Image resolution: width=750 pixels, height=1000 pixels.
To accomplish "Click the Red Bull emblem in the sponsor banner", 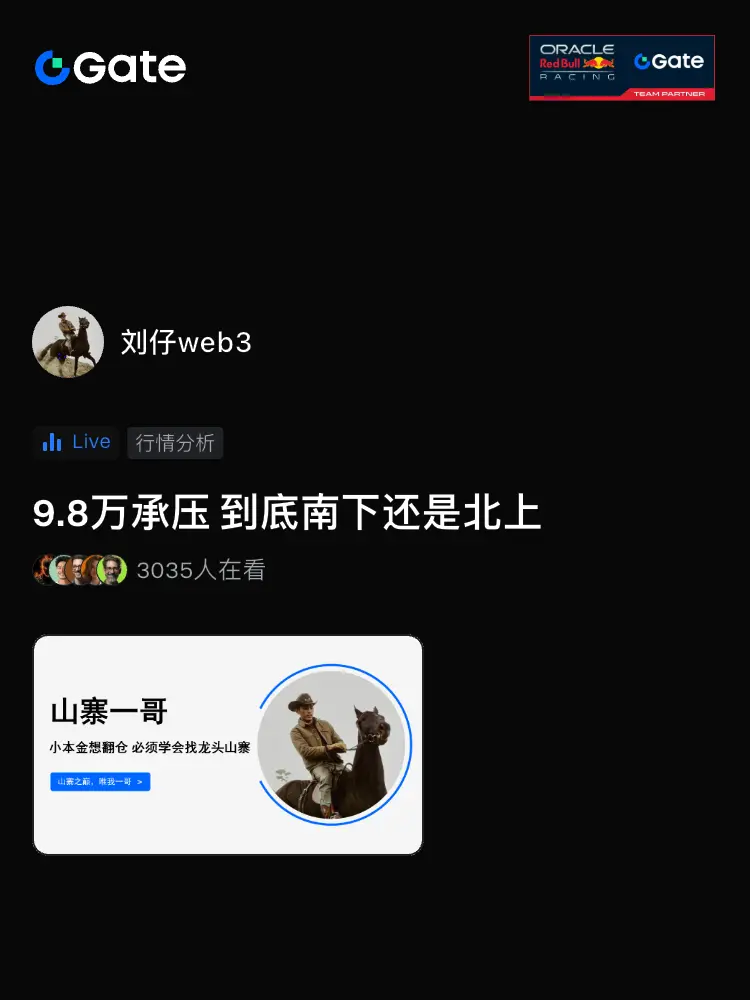I will [599, 60].
